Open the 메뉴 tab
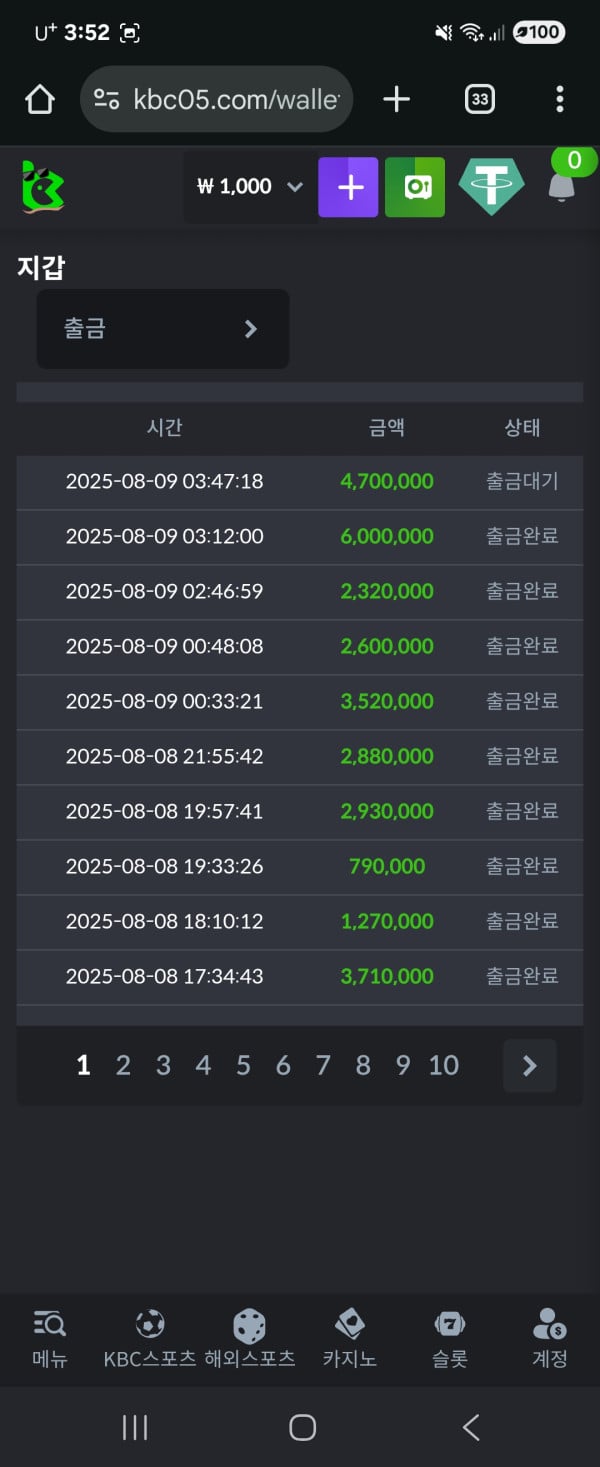This screenshot has width=600, height=1467. (x=49, y=1339)
